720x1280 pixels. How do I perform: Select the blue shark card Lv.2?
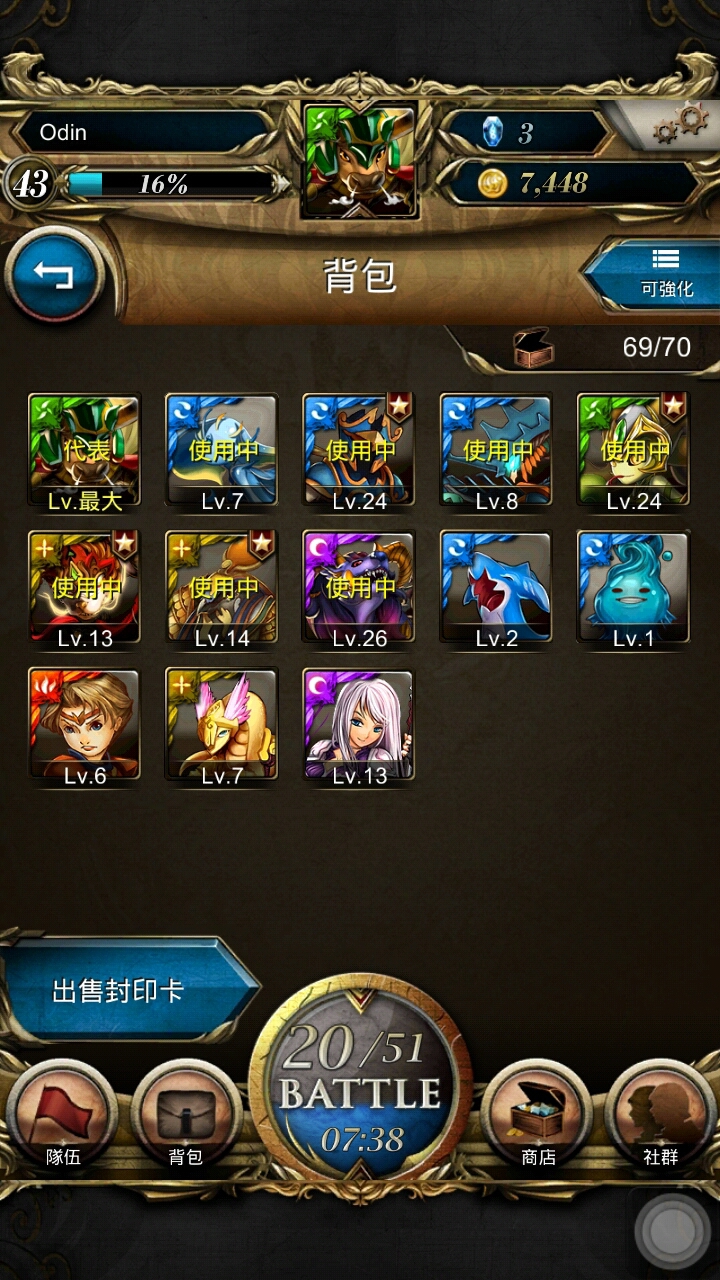pyautogui.click(x=496, y=588)
